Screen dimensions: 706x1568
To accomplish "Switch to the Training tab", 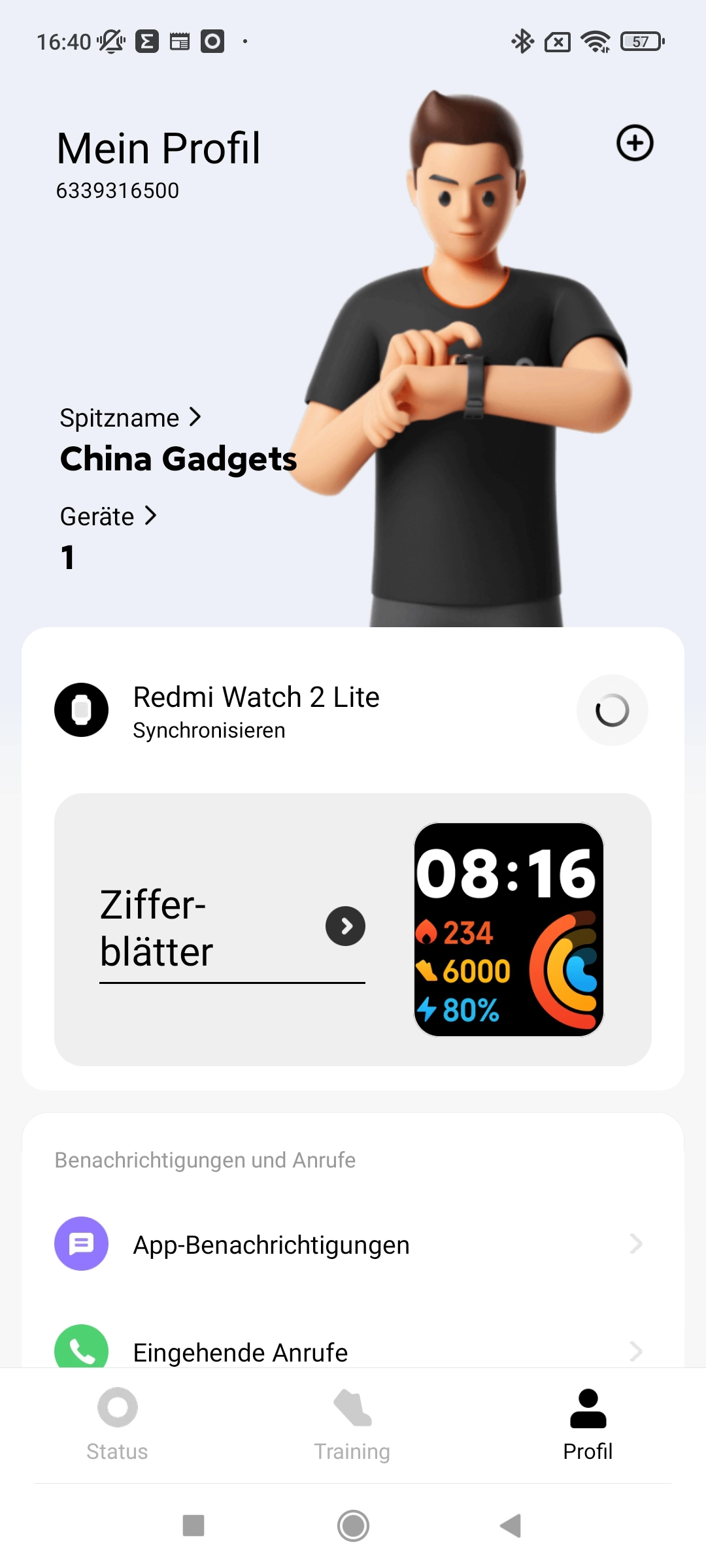I will 352,1425.
